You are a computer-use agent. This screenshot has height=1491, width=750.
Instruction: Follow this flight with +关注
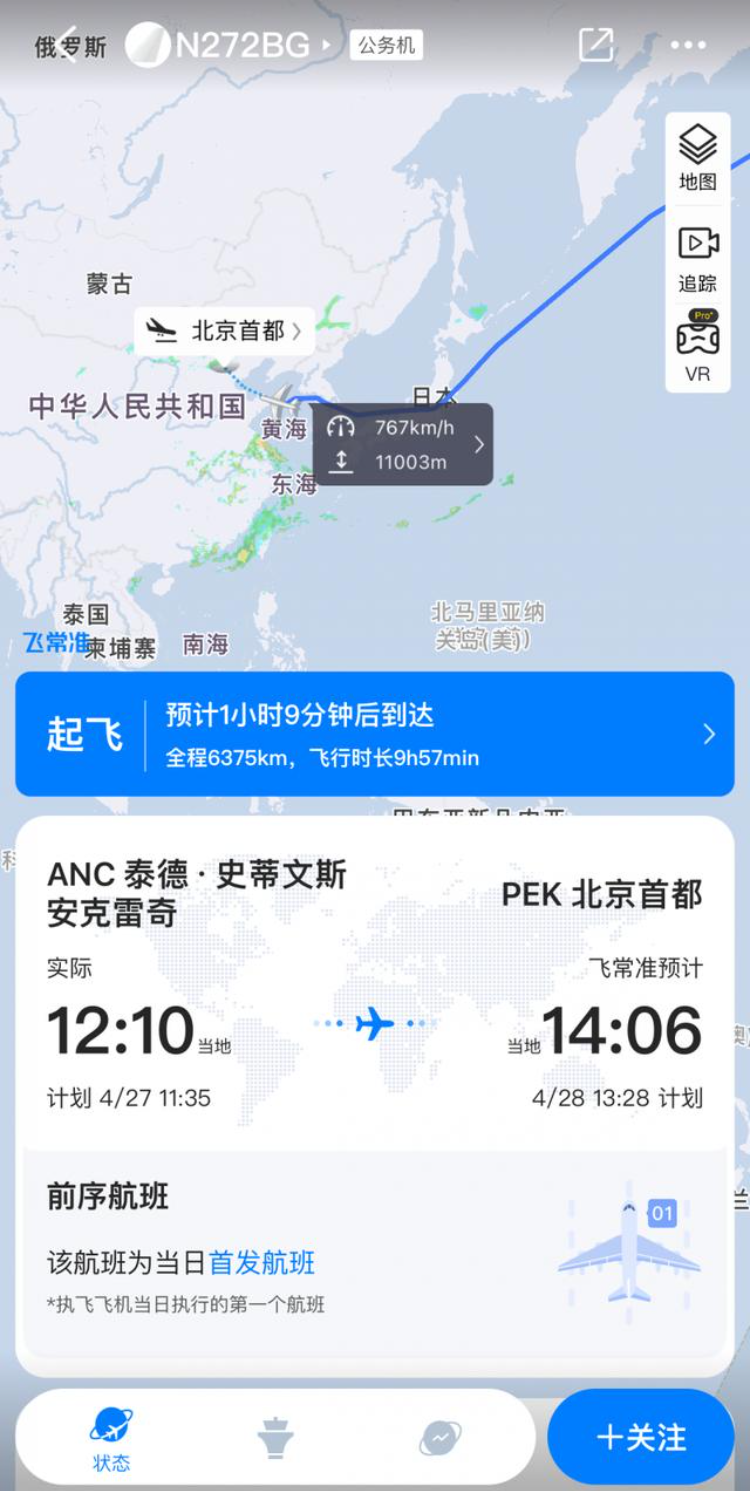tap(641, 1437)
